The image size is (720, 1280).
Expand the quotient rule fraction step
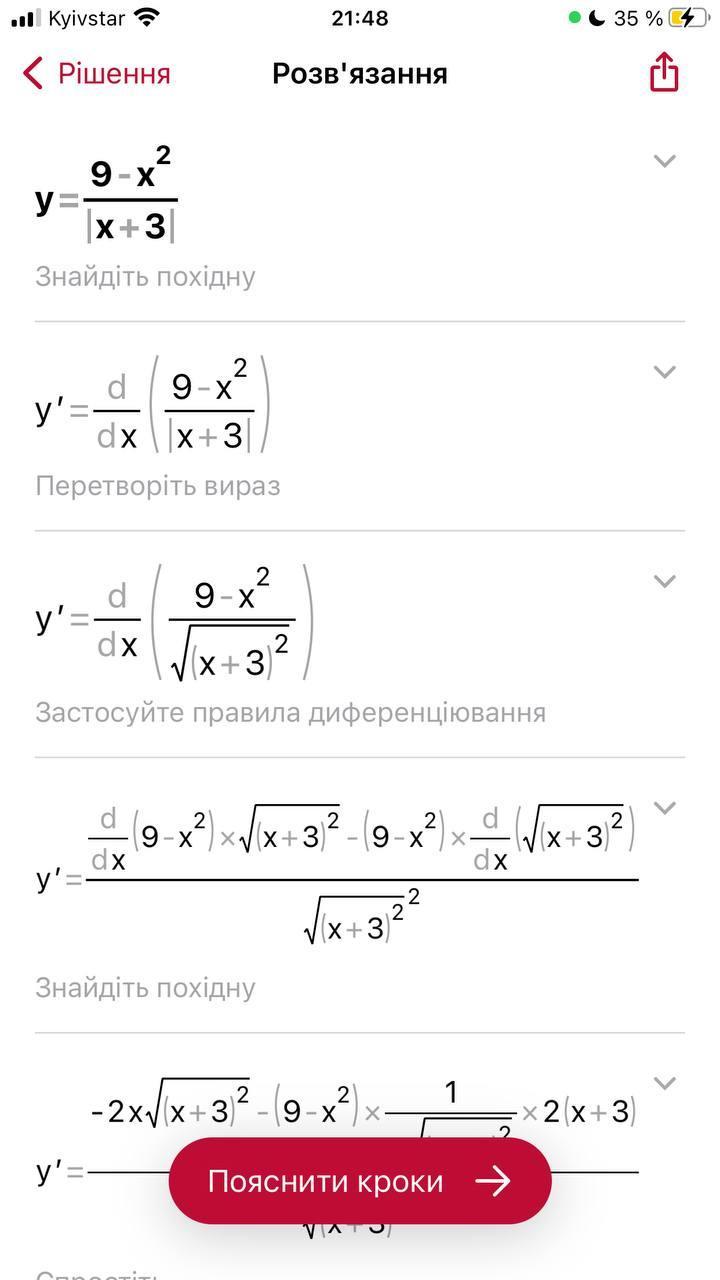click(665, 808)
